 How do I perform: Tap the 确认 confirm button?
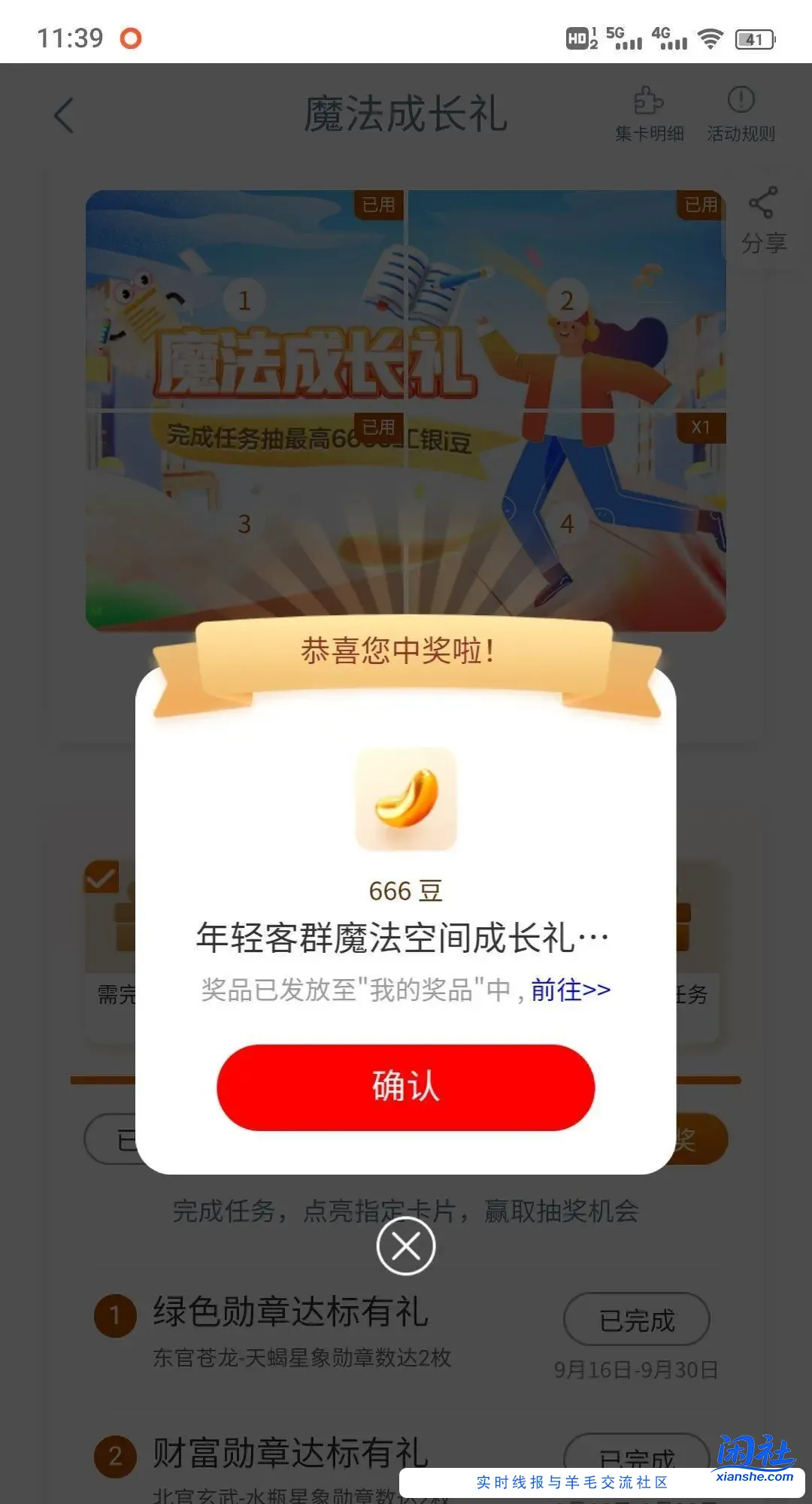405,1087
